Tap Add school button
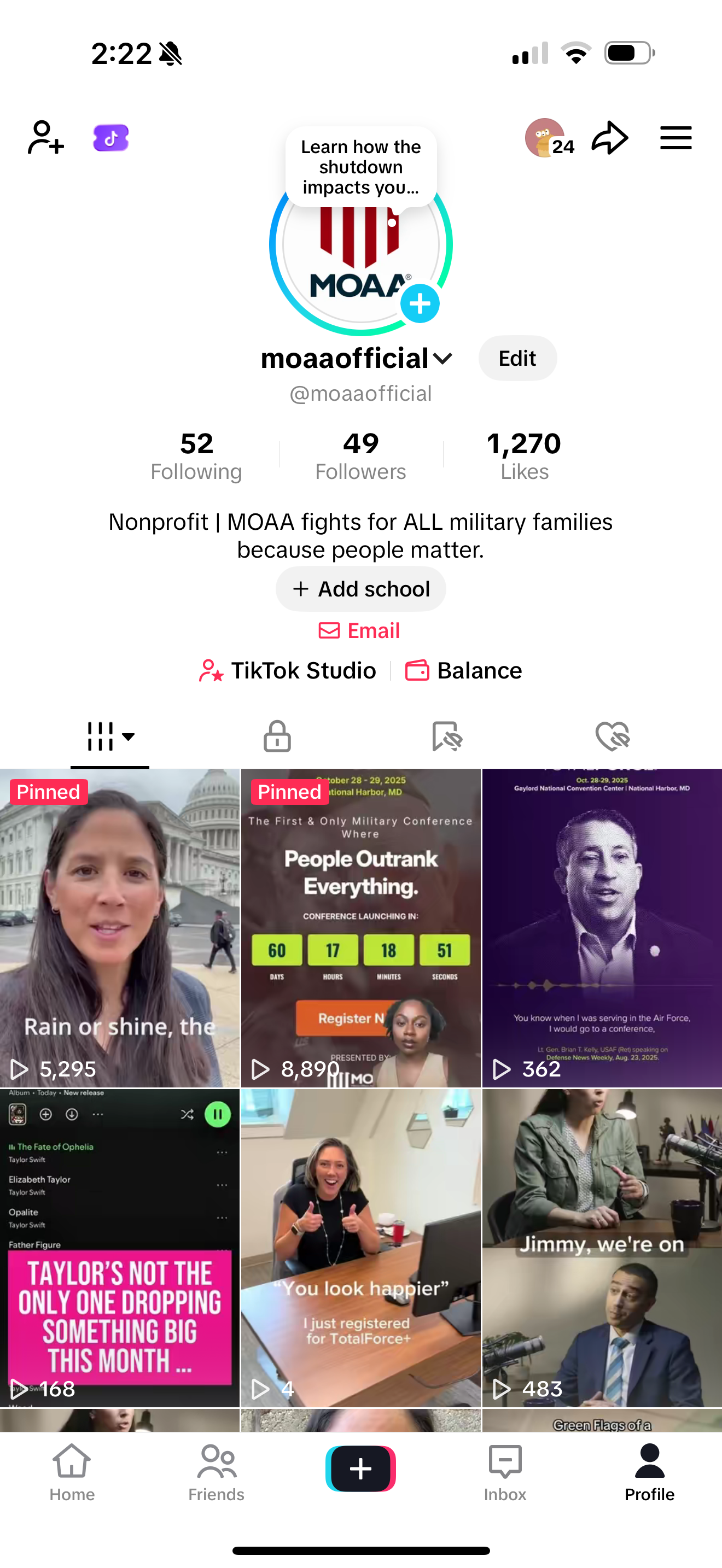Image resolution: width=722 pixels, height=1568 pixels. click(360, 589)
